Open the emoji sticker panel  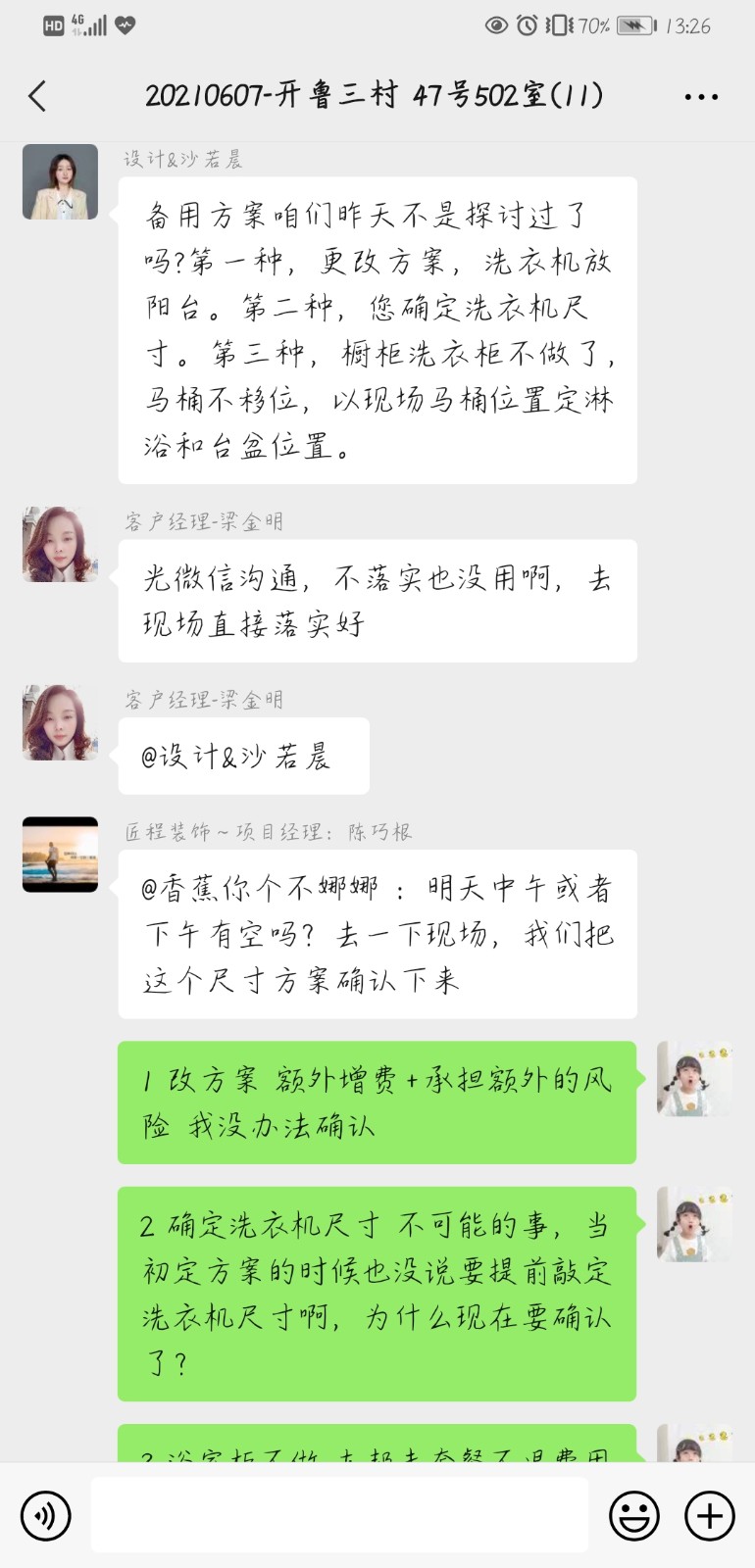click(633, 1515)
